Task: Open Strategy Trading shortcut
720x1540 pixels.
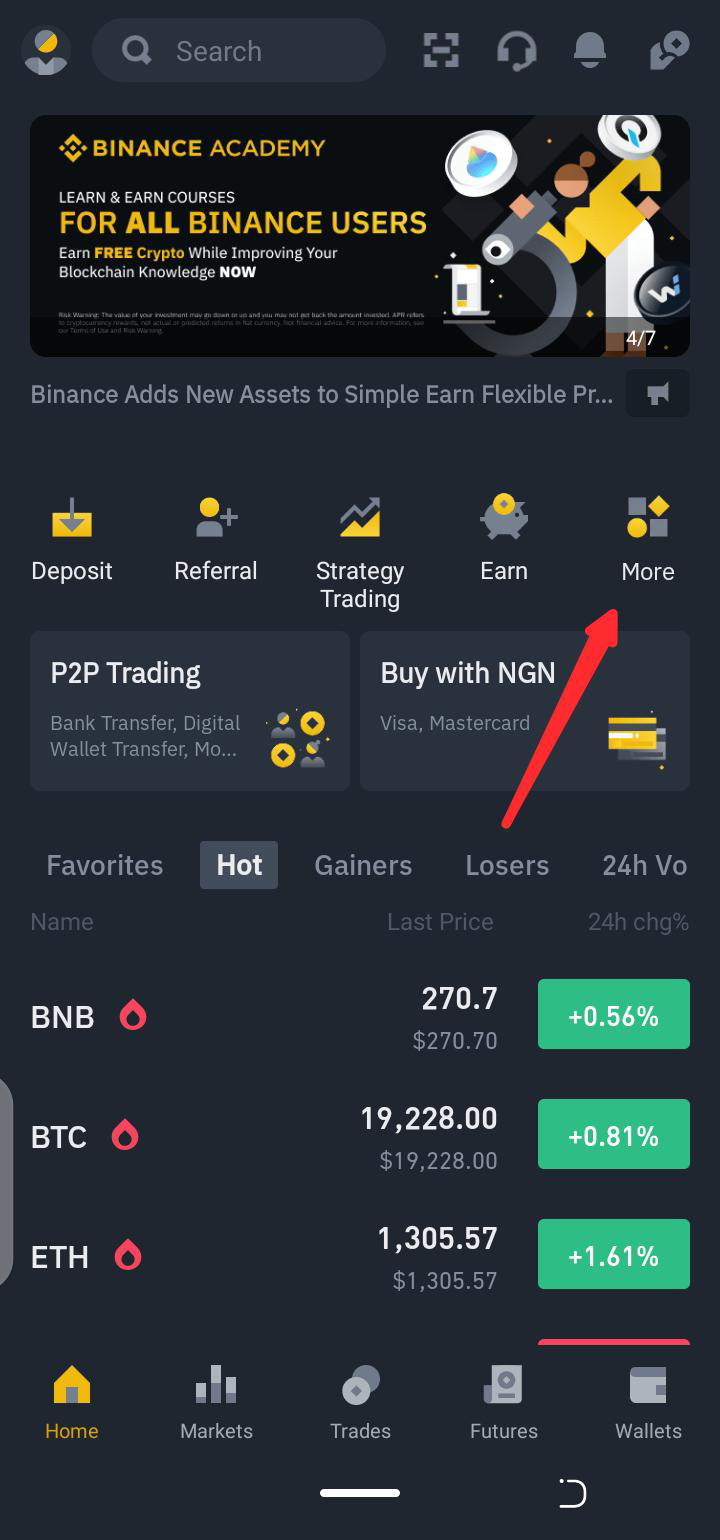Action: pos(360,555)
